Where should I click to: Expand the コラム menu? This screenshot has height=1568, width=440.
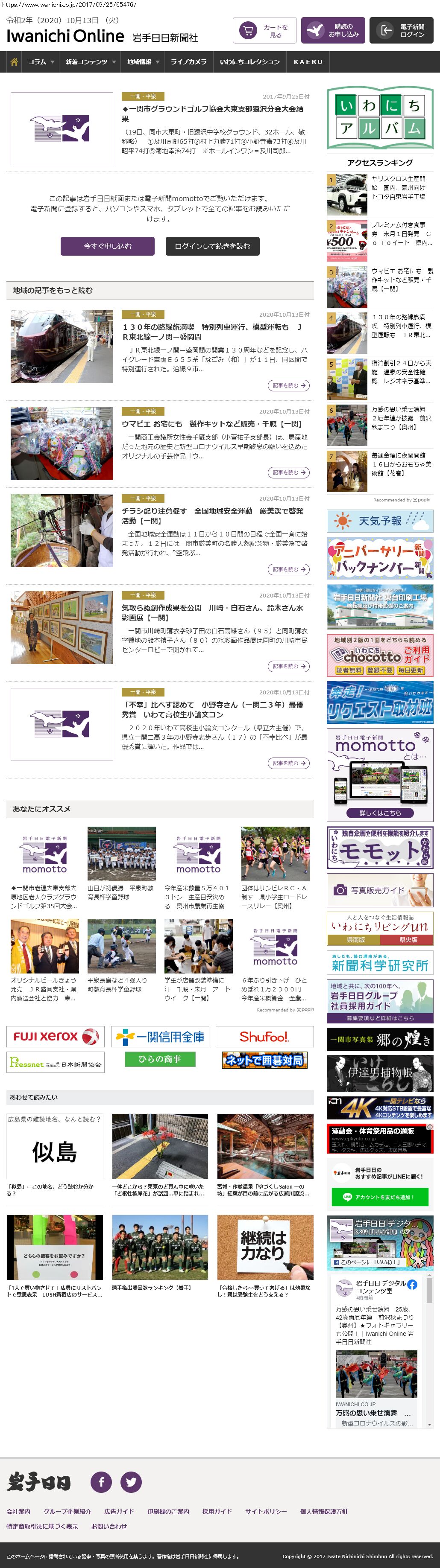coord(40,62)
